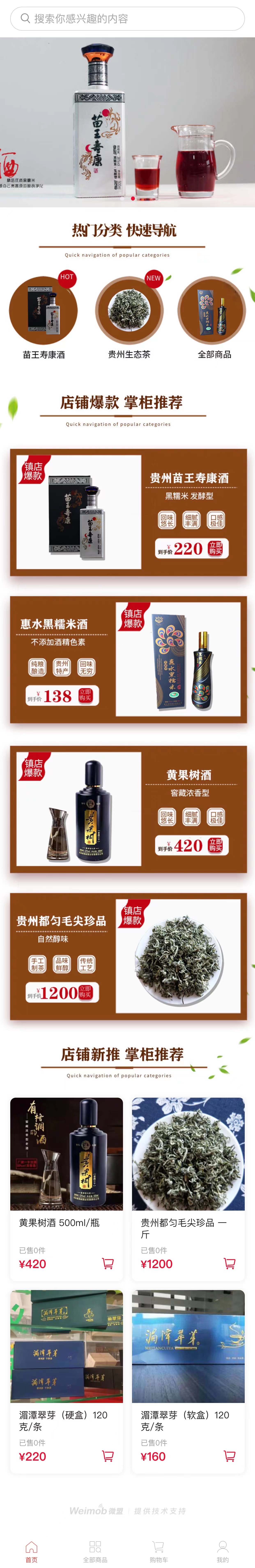Add 贵州都匀毛尖珍品 一斤 to cart
255x1568 pixels.
point(230,1263)
